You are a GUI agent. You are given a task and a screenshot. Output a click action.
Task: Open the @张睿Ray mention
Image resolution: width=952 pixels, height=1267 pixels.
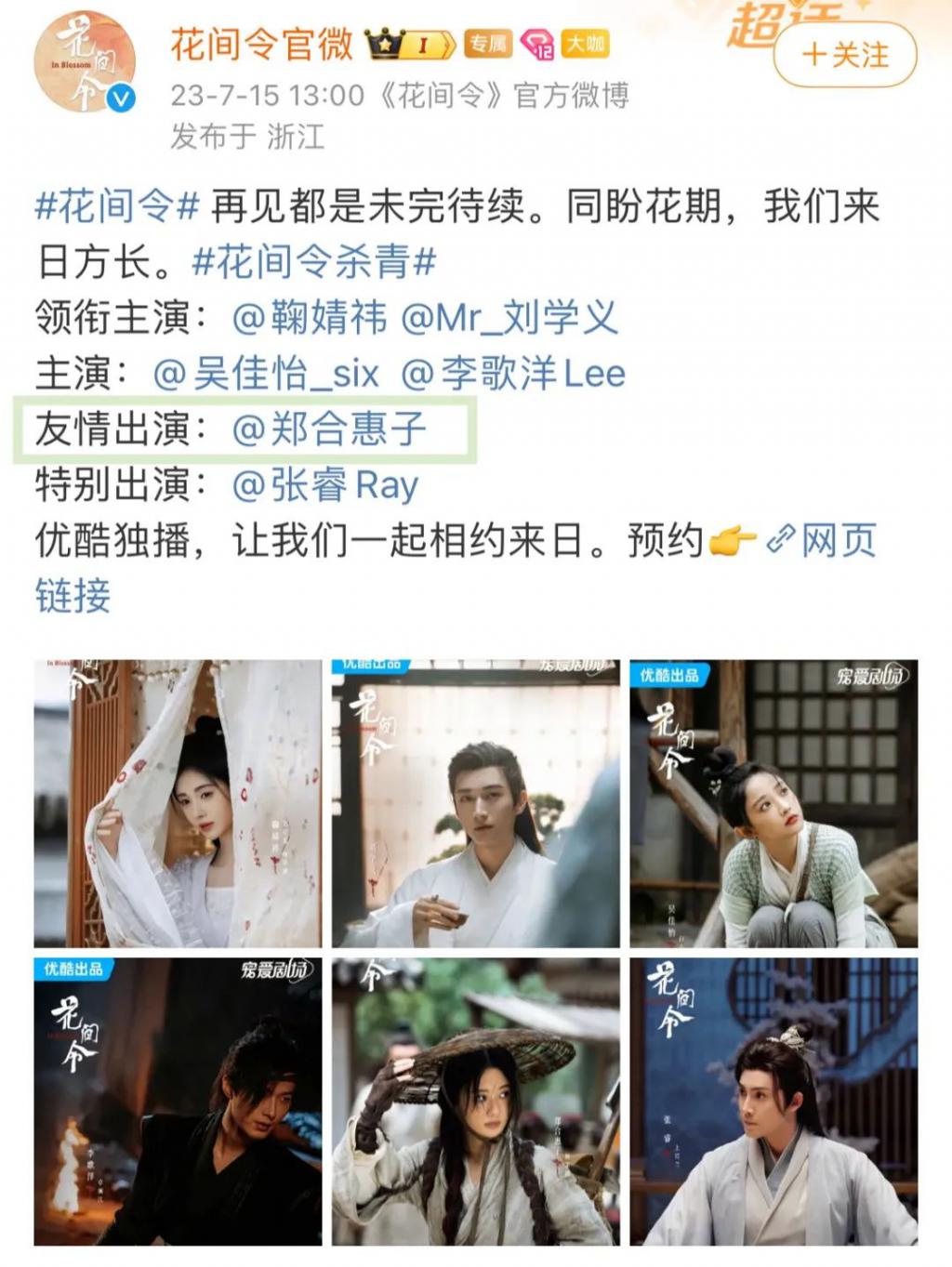pyautogui.click(x=325, y=485)
